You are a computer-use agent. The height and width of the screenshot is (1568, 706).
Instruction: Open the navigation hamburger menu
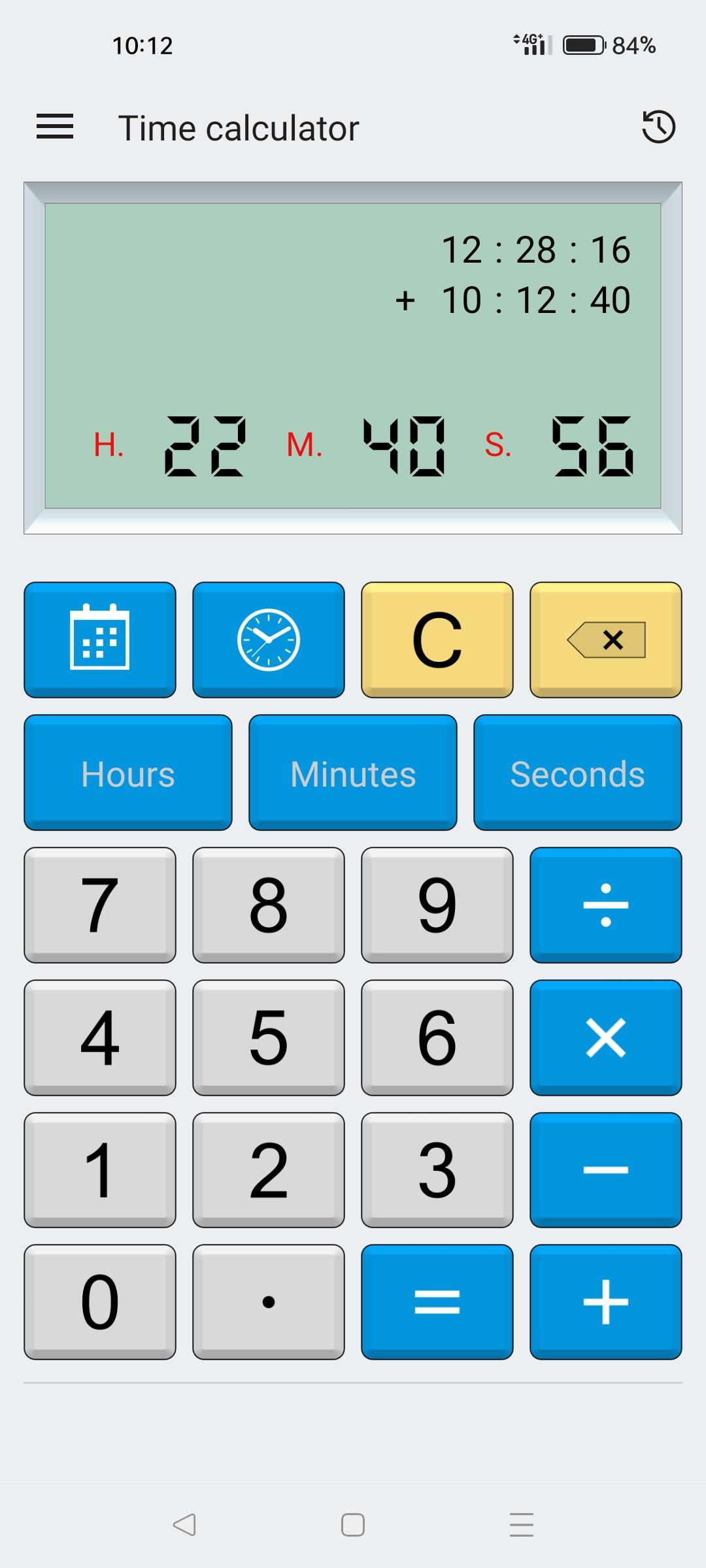(x=55, y=127)
